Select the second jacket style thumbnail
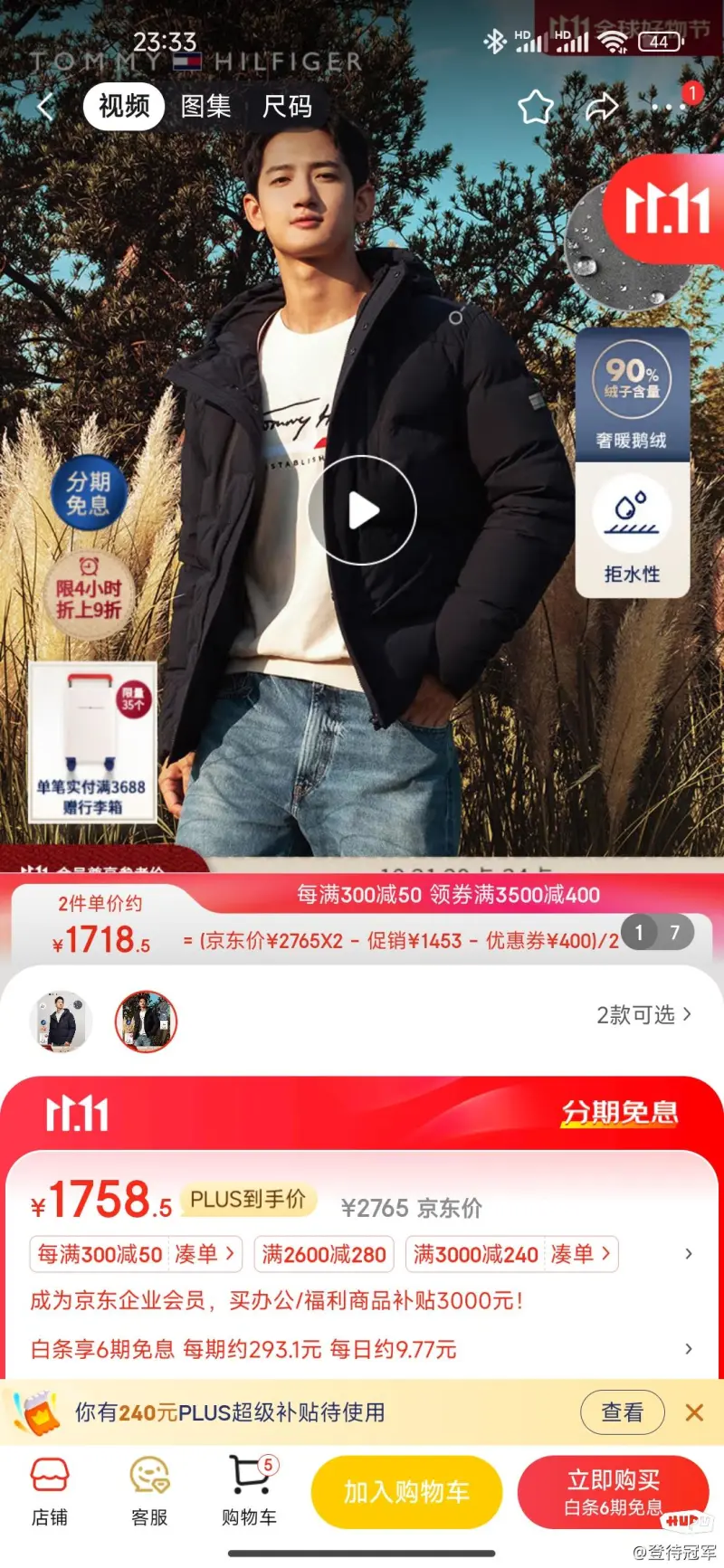This screenshot has height=1568, width=724. [146, 1022]
